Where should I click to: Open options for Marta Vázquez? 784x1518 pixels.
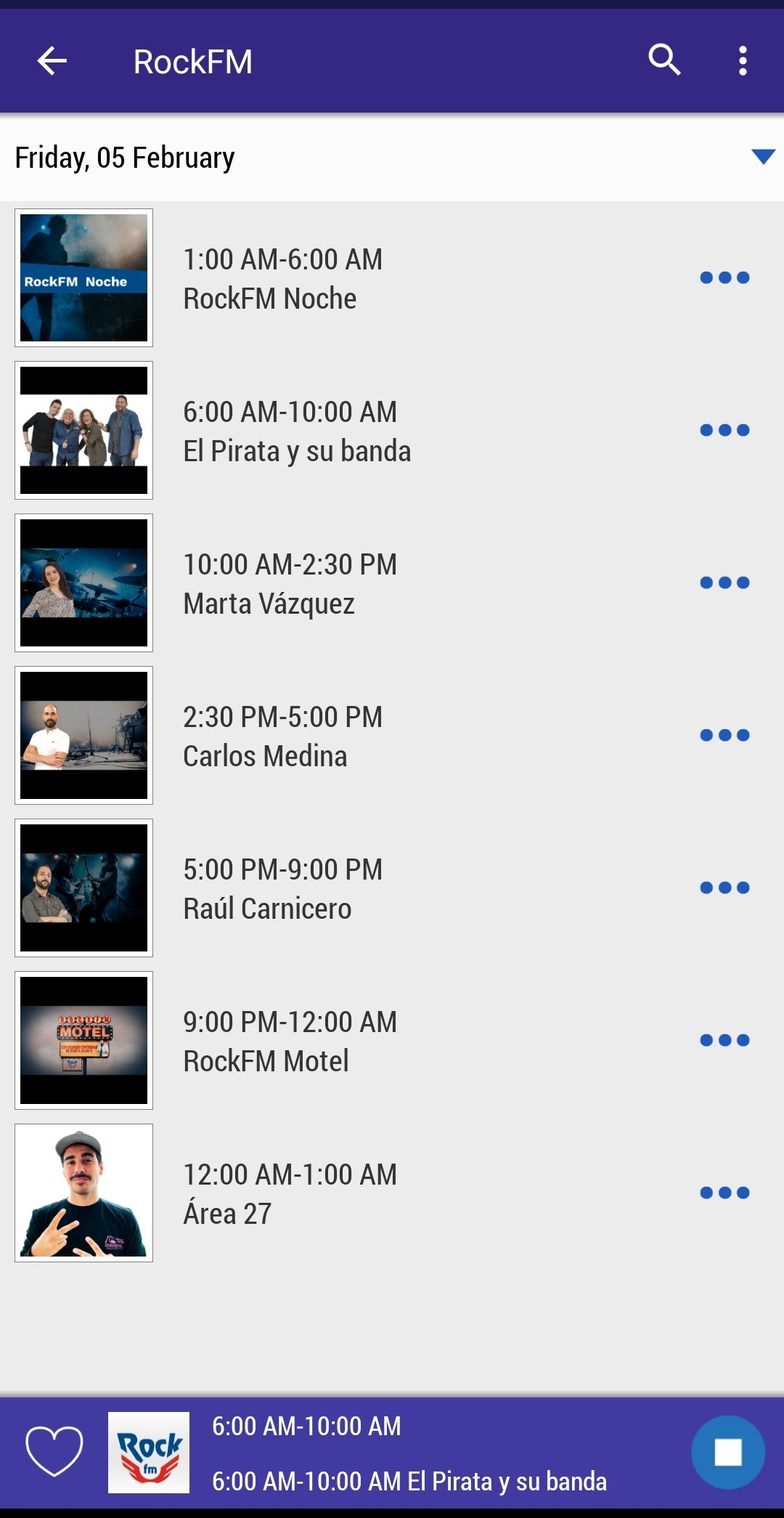(x=724, y=583)
